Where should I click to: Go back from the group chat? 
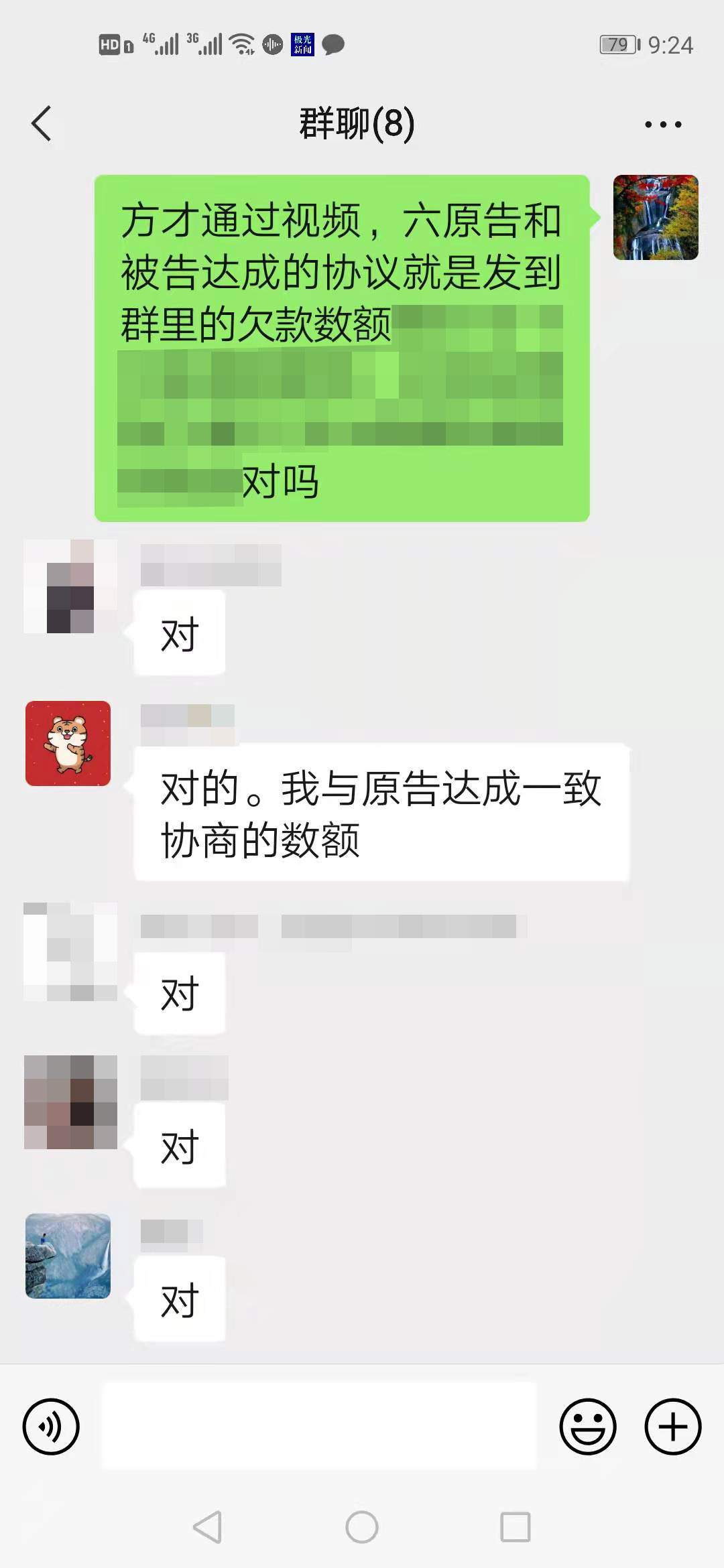(42, 124)
